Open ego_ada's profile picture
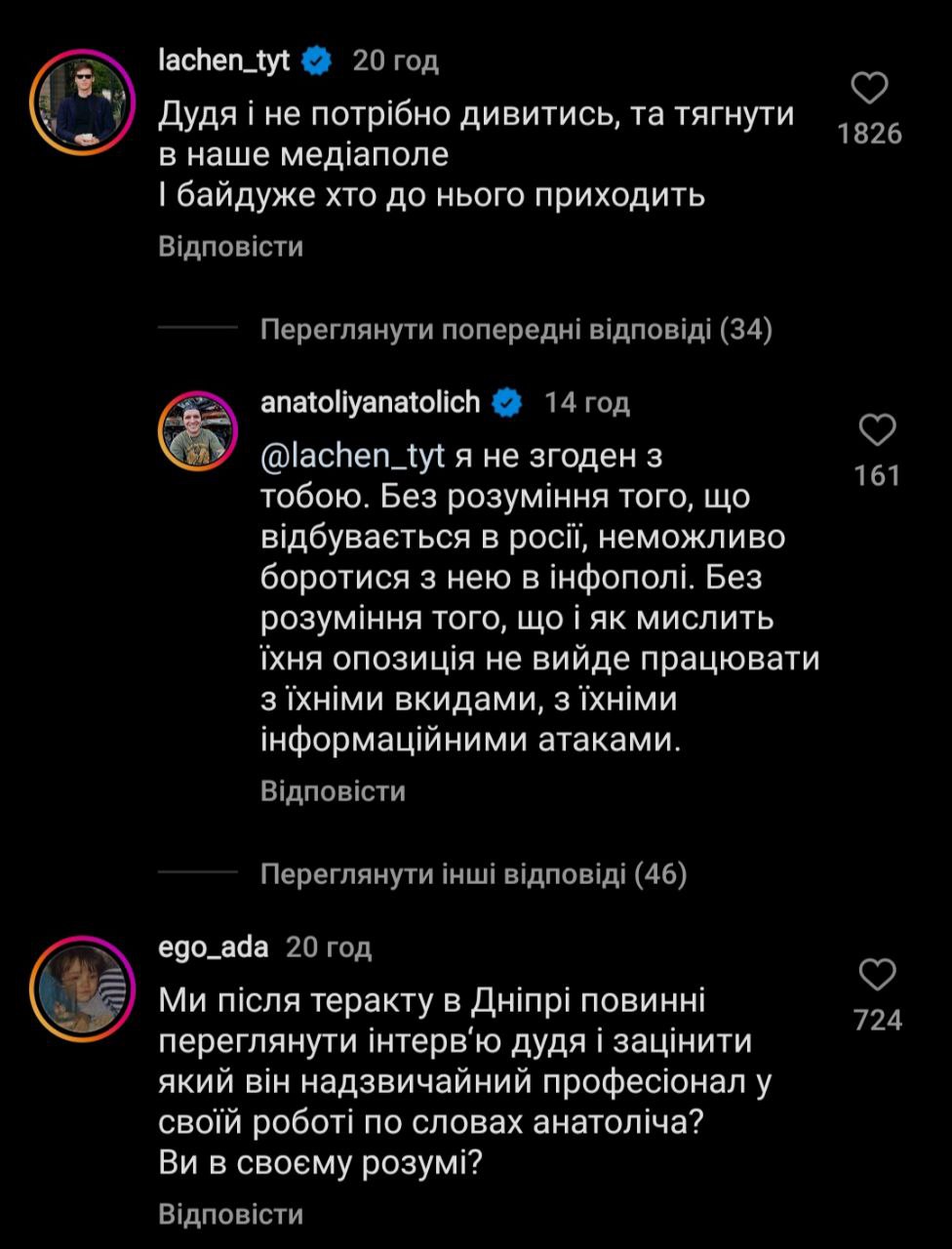 tap(80, 987)
